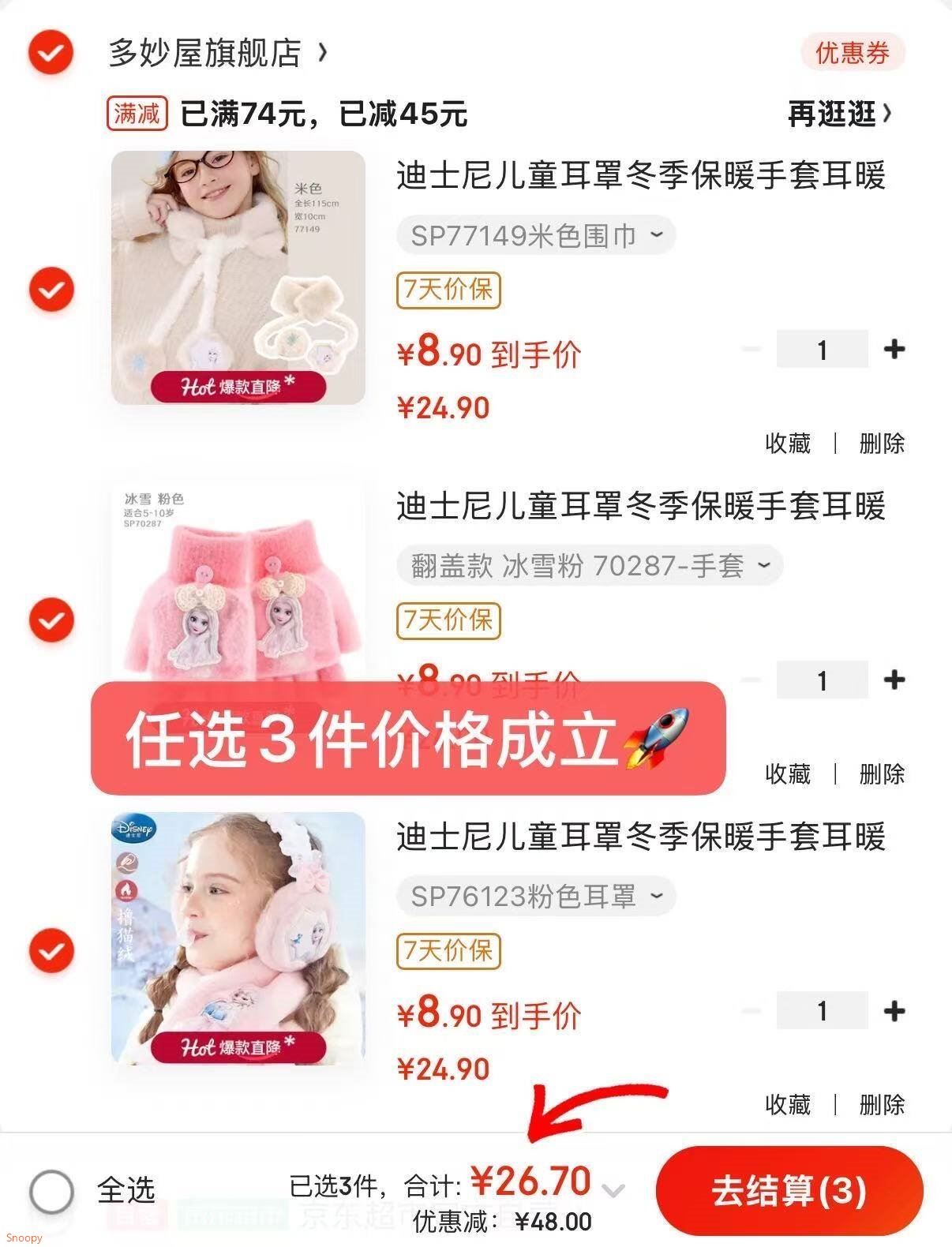Tap 再逛逛 to browse more deals
Viewport: 952px width, 1247px height.
click(x=839, y=114)
